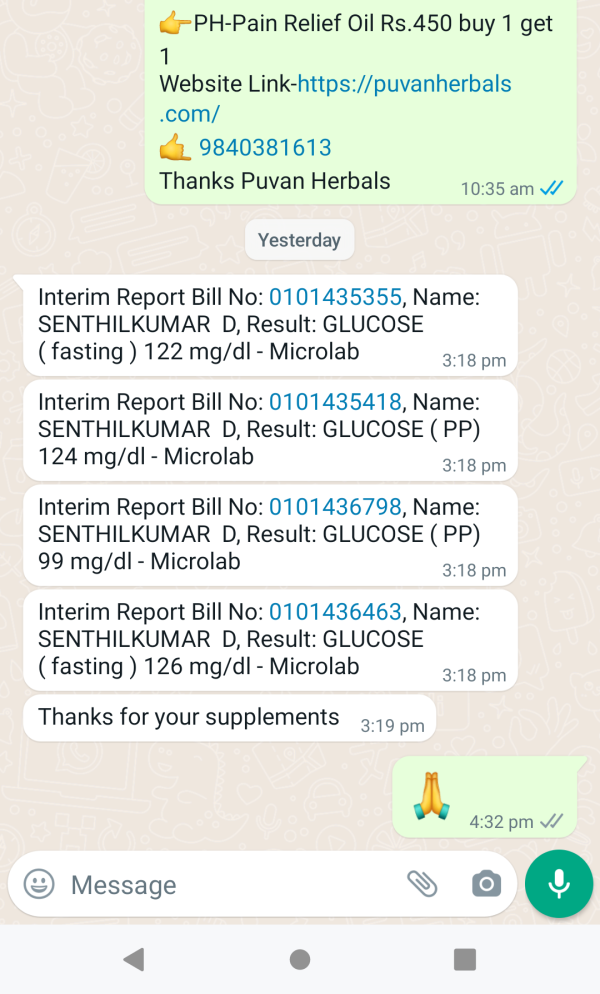
Task: Tap bill number 0101435355
Action: (336, 297)
